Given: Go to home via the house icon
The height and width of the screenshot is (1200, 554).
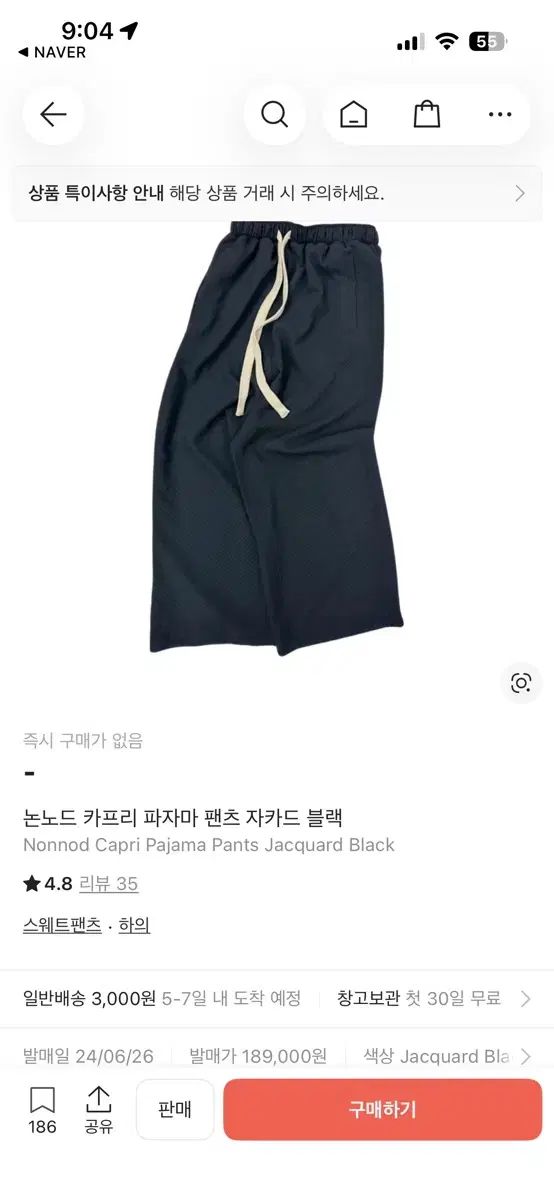Looking at the screenshot, I should coord(353,115).
